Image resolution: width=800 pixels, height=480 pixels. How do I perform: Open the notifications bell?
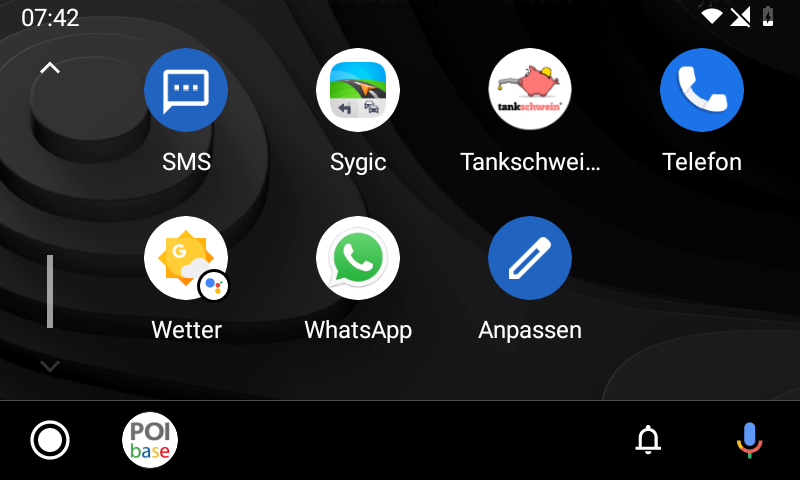pyautogui.click(x=649, y=440)
